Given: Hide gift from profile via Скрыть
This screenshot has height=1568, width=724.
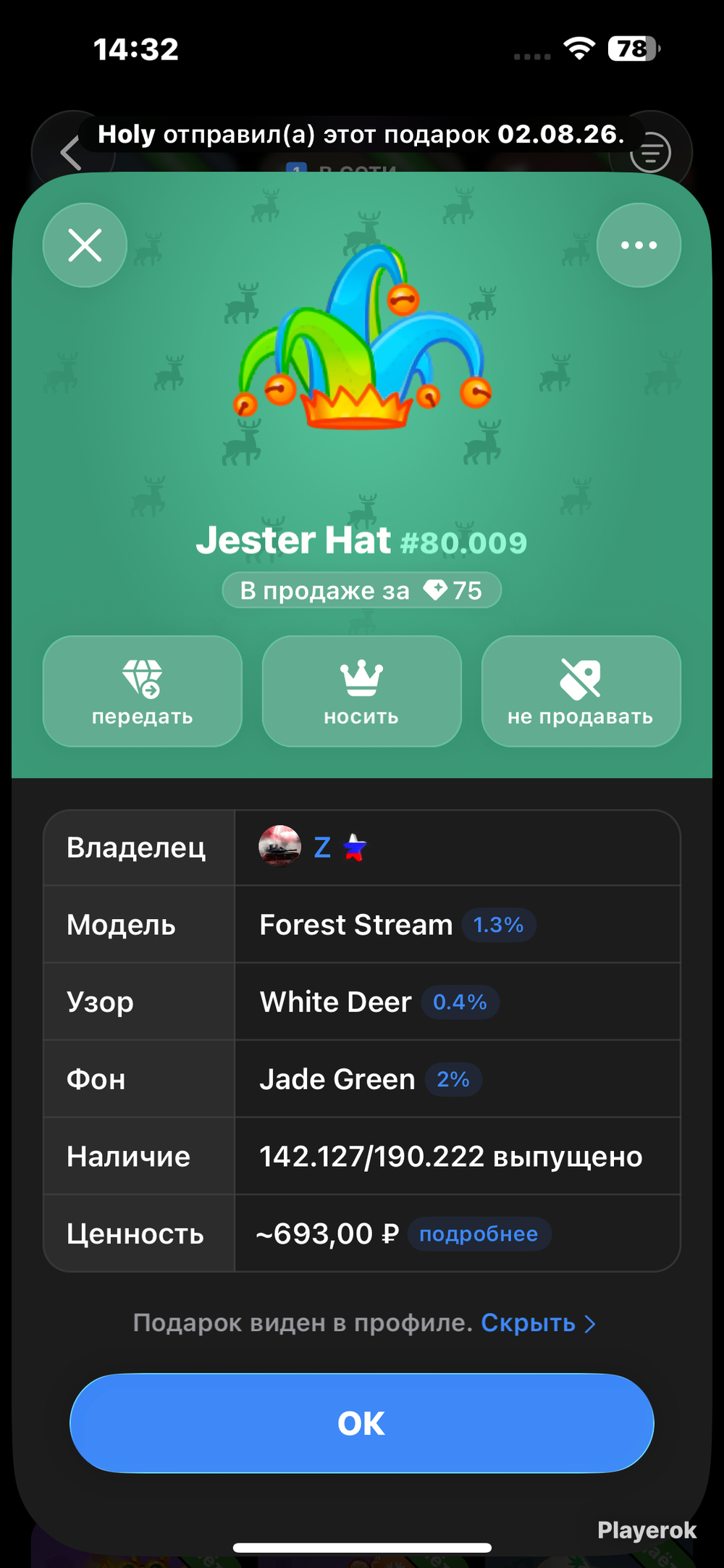Looking at the screenshot, I should coord(538,1323).
